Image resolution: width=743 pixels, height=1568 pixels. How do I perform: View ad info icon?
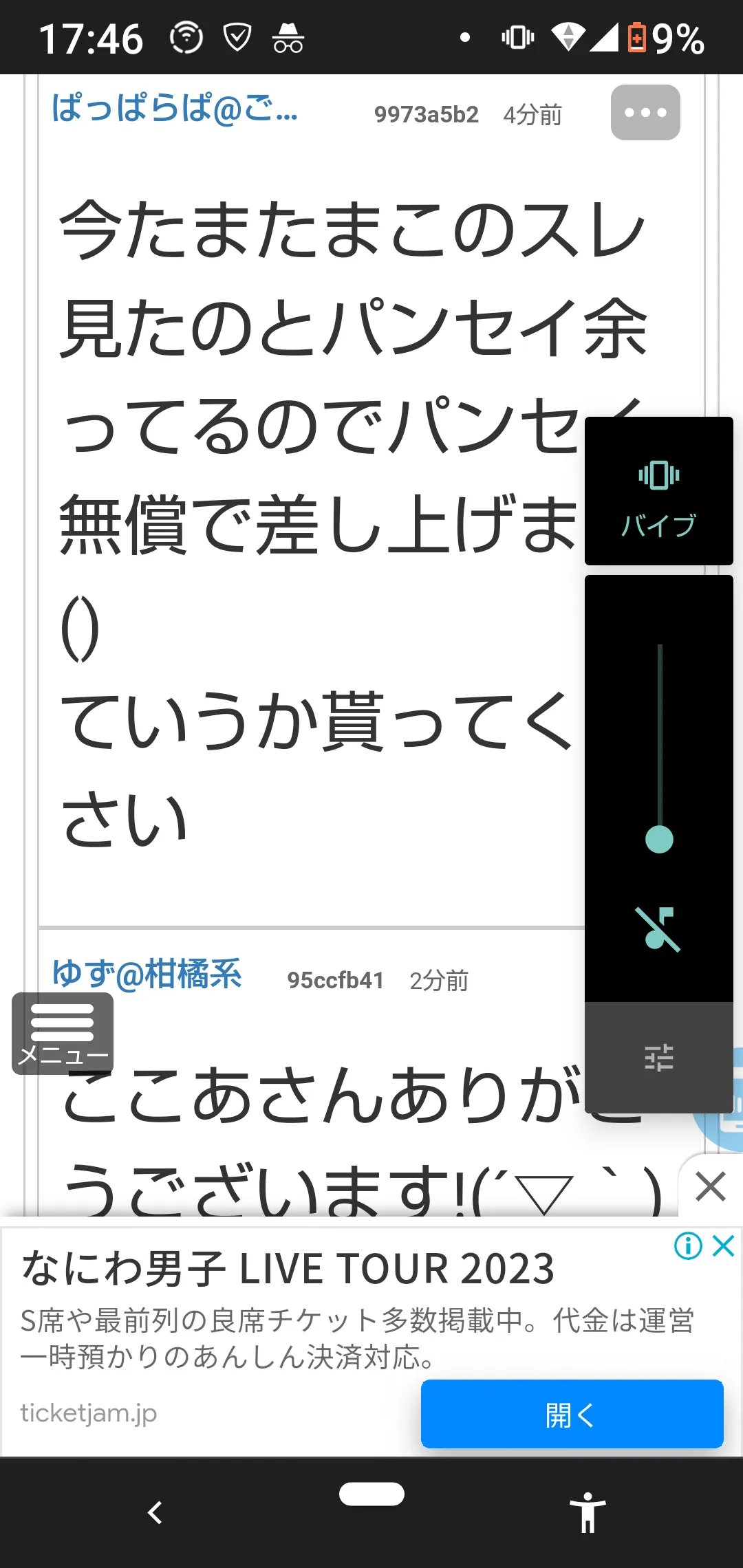pyautogui.click(x=688, y=1245)
